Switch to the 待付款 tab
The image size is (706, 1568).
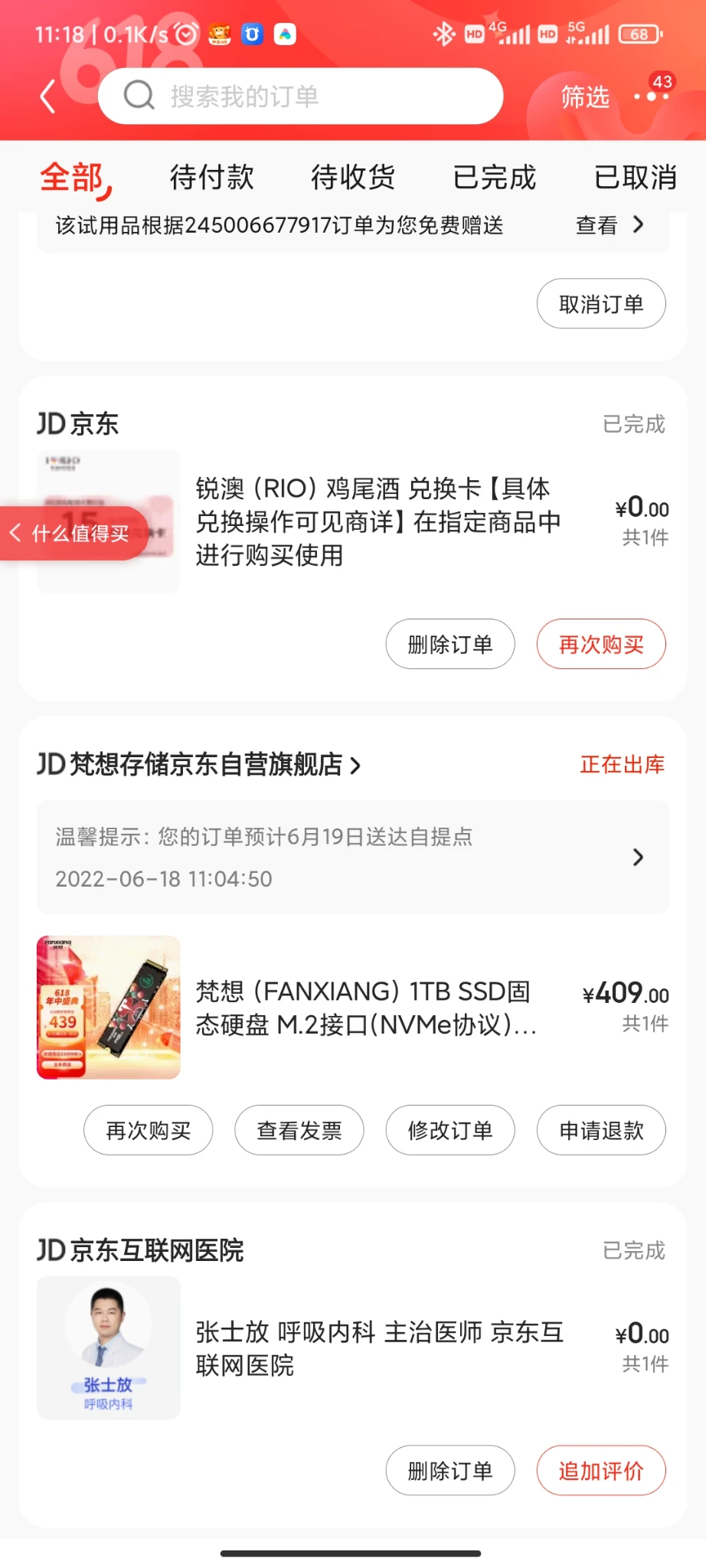211,178
